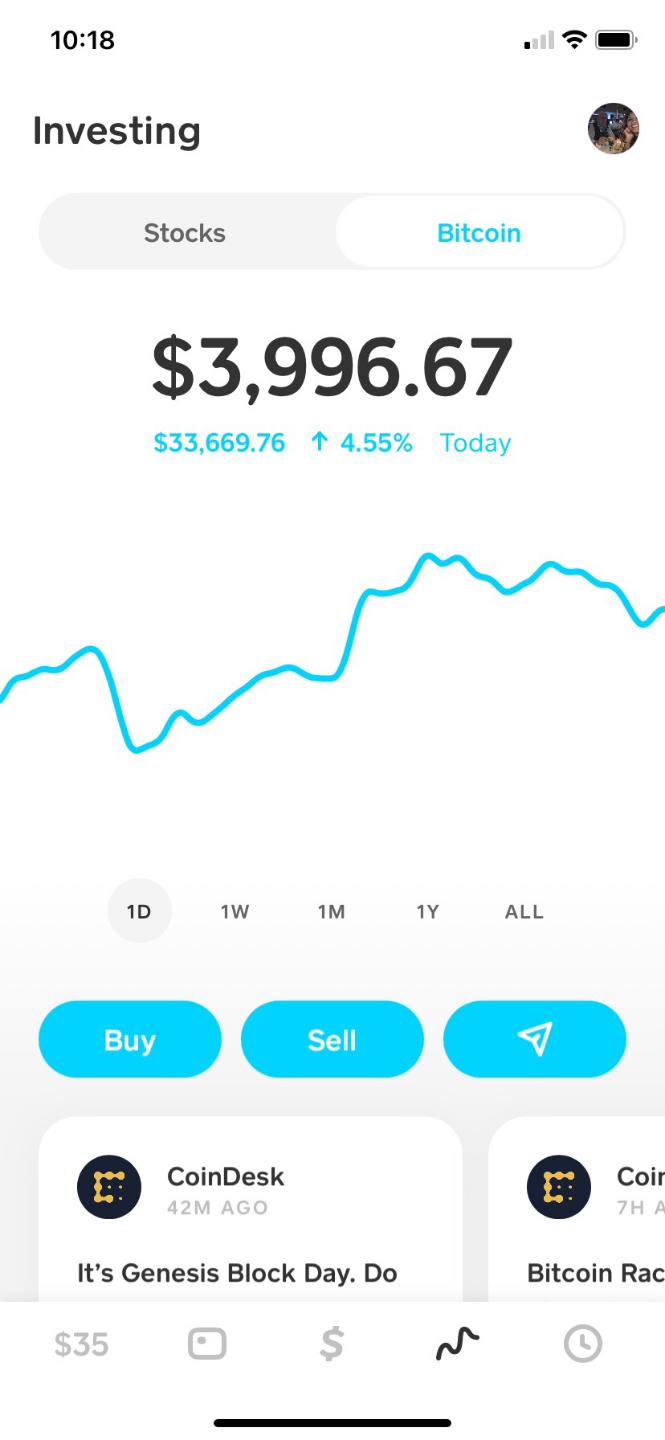Select the Bitcoin segment
This screenshot has height=1440, width=665.
click(x=479, y=233)
